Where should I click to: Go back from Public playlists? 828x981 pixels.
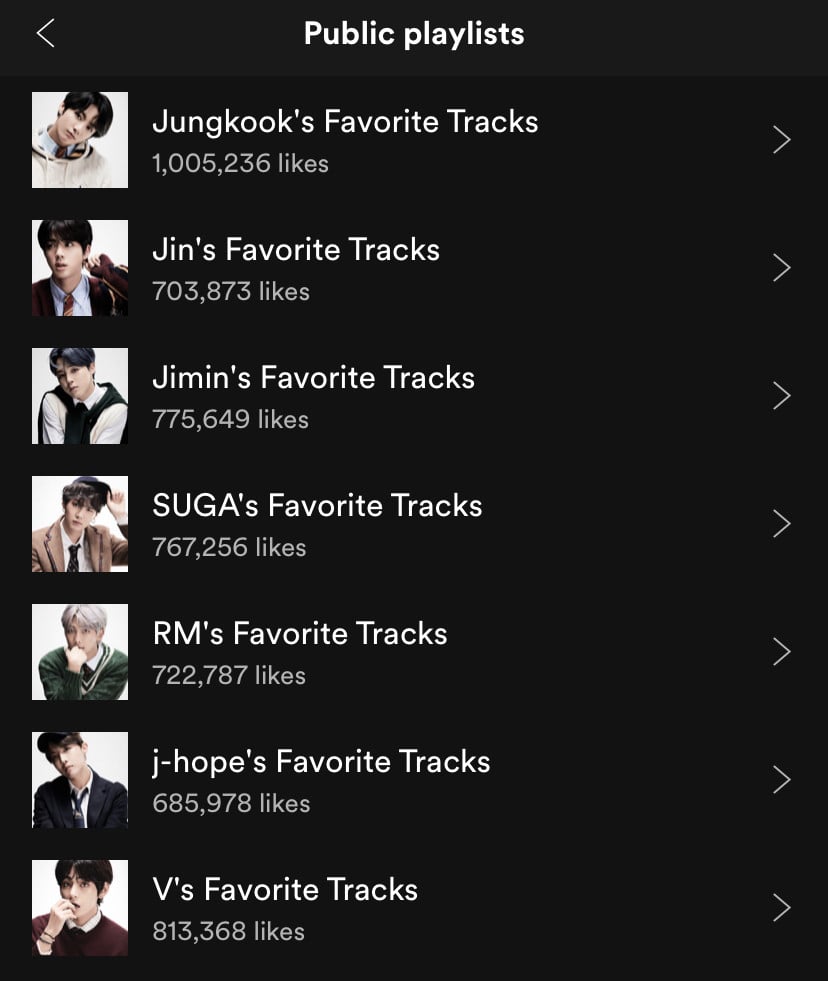(x=45, y=34)
